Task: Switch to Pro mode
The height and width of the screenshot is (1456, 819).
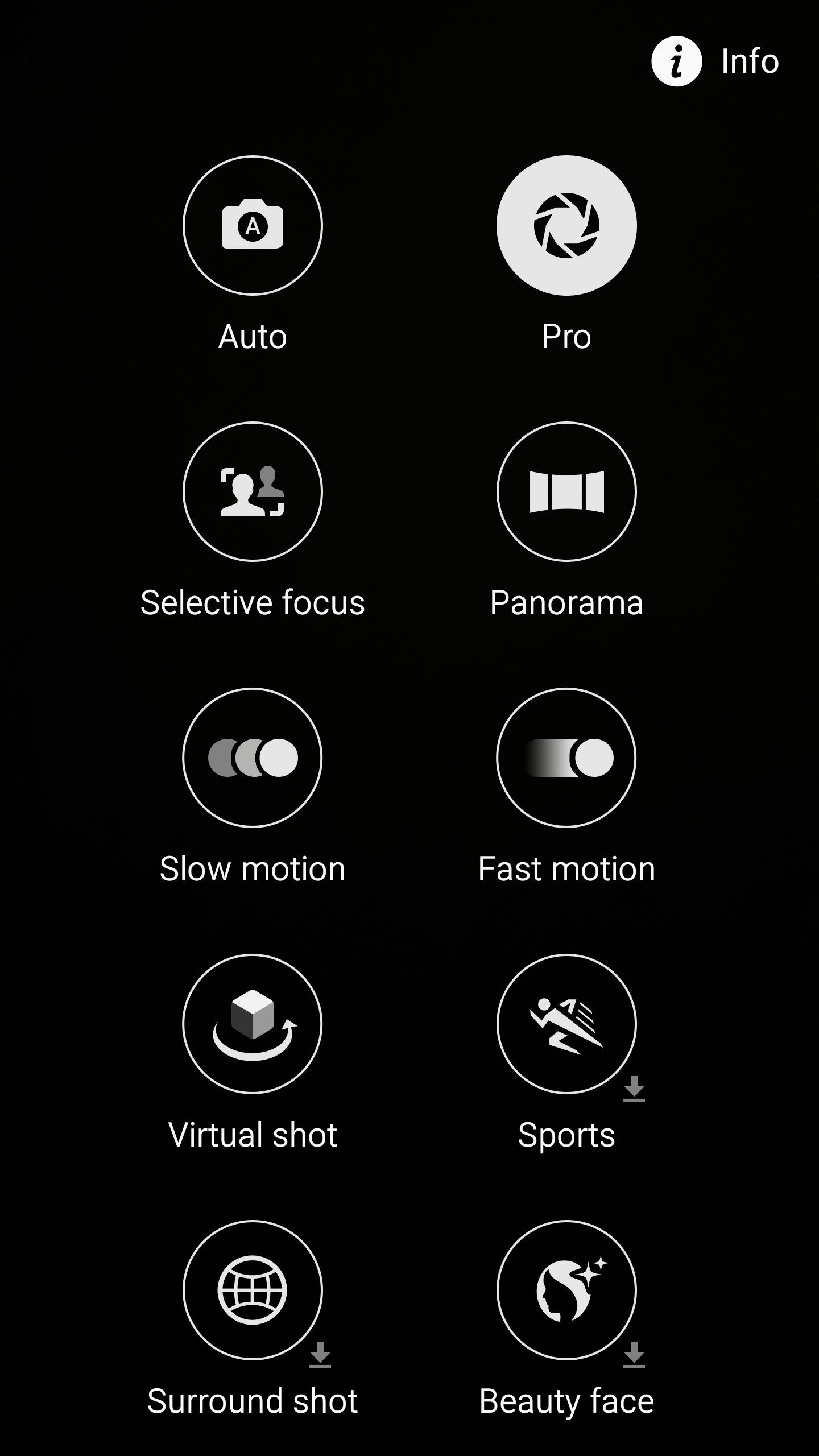Action: pos(566,226)
